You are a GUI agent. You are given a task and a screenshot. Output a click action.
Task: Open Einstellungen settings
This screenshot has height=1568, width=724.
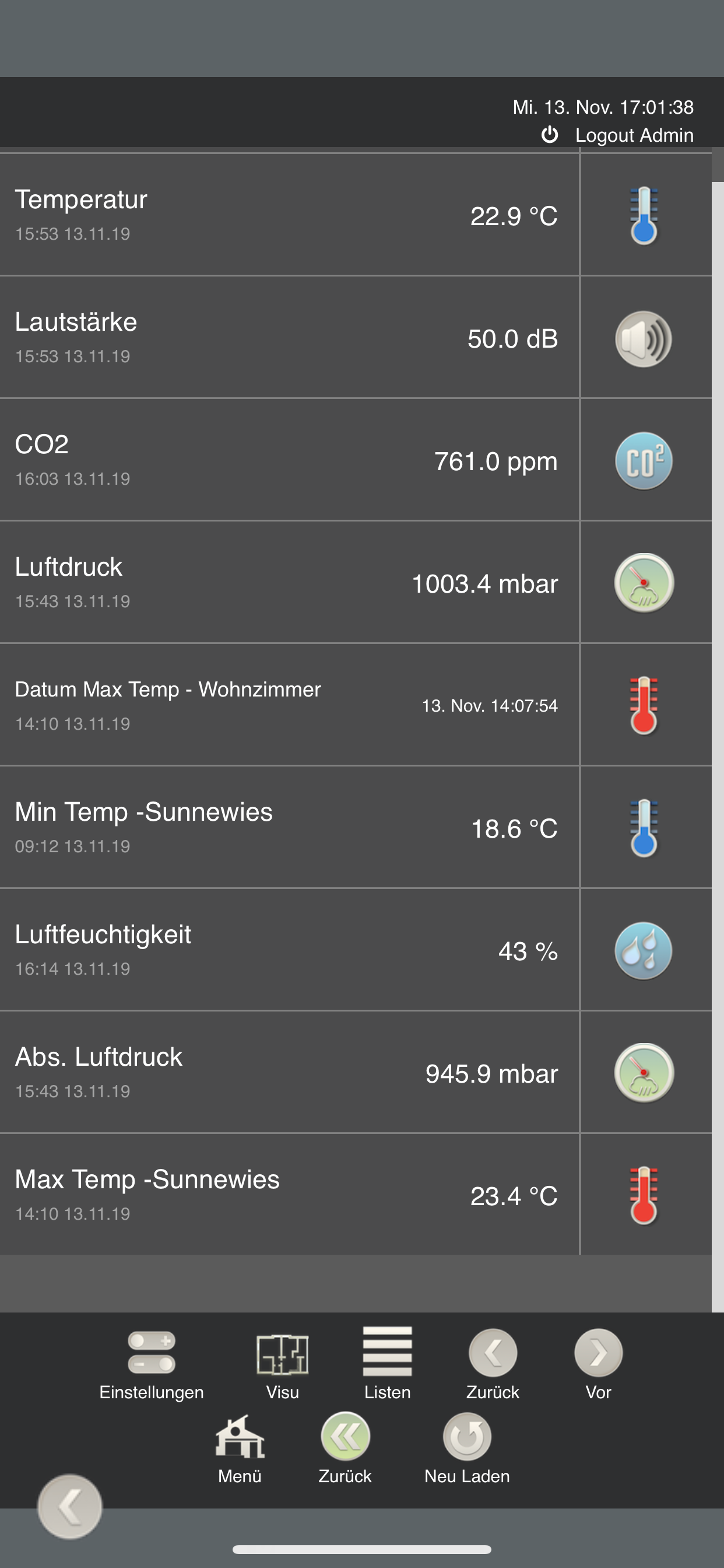(x=152, y=1364)
